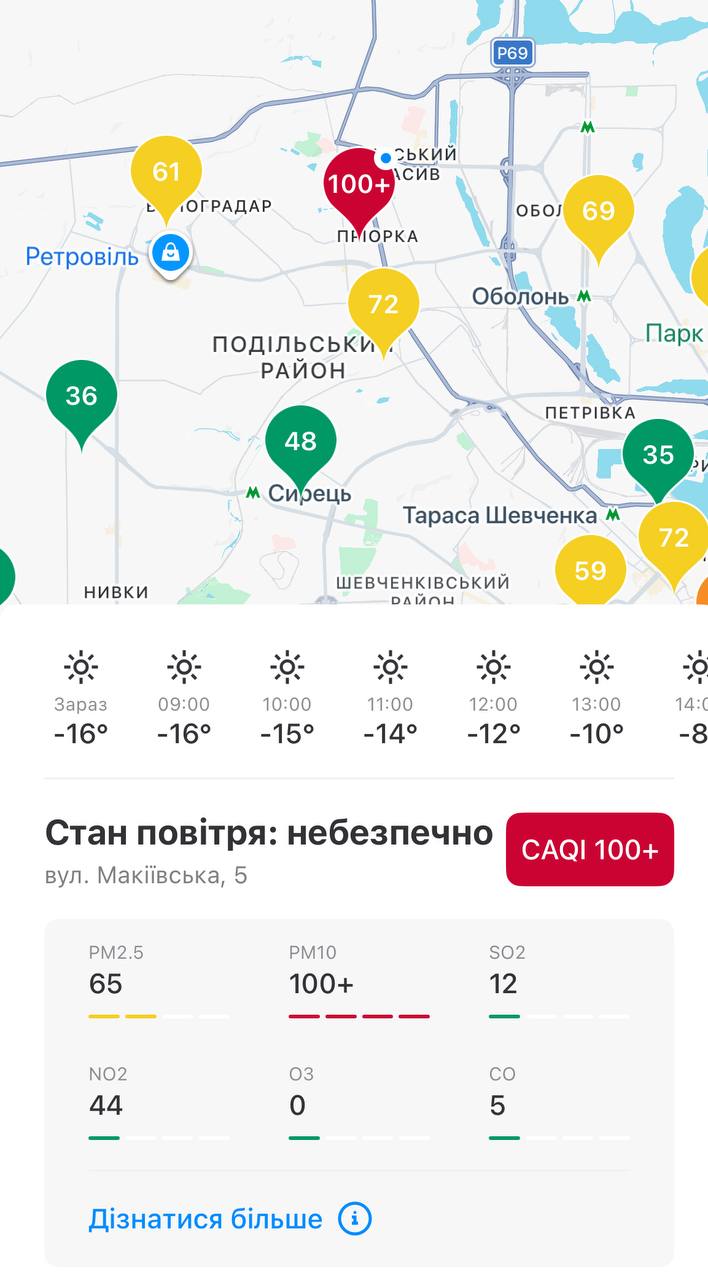Select the red 100+ air quality marker
This screenshot has width=708, height=1280.
point(359,185)
